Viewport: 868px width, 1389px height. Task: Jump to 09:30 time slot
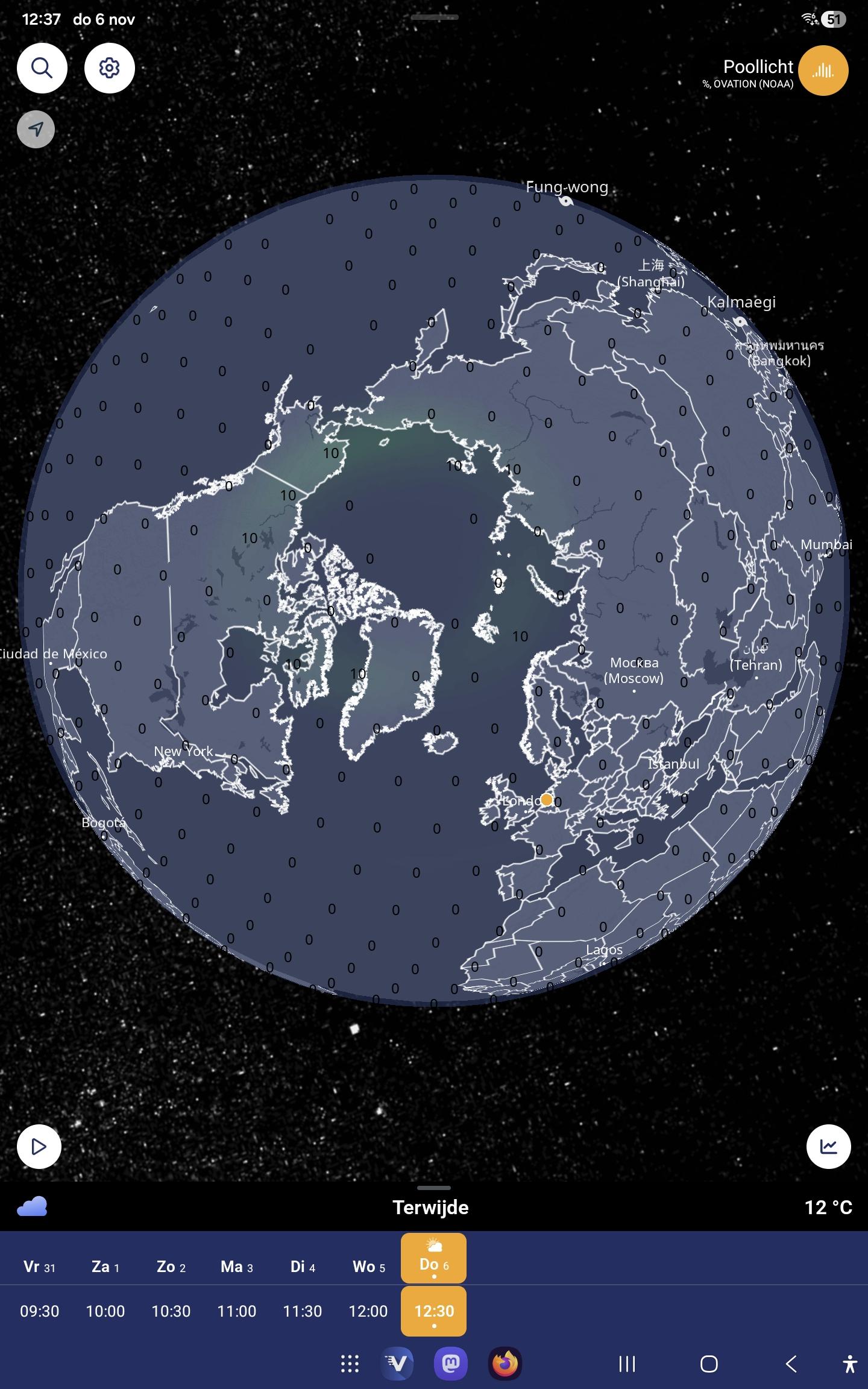pyautogui.click(x=39, y=1311)
